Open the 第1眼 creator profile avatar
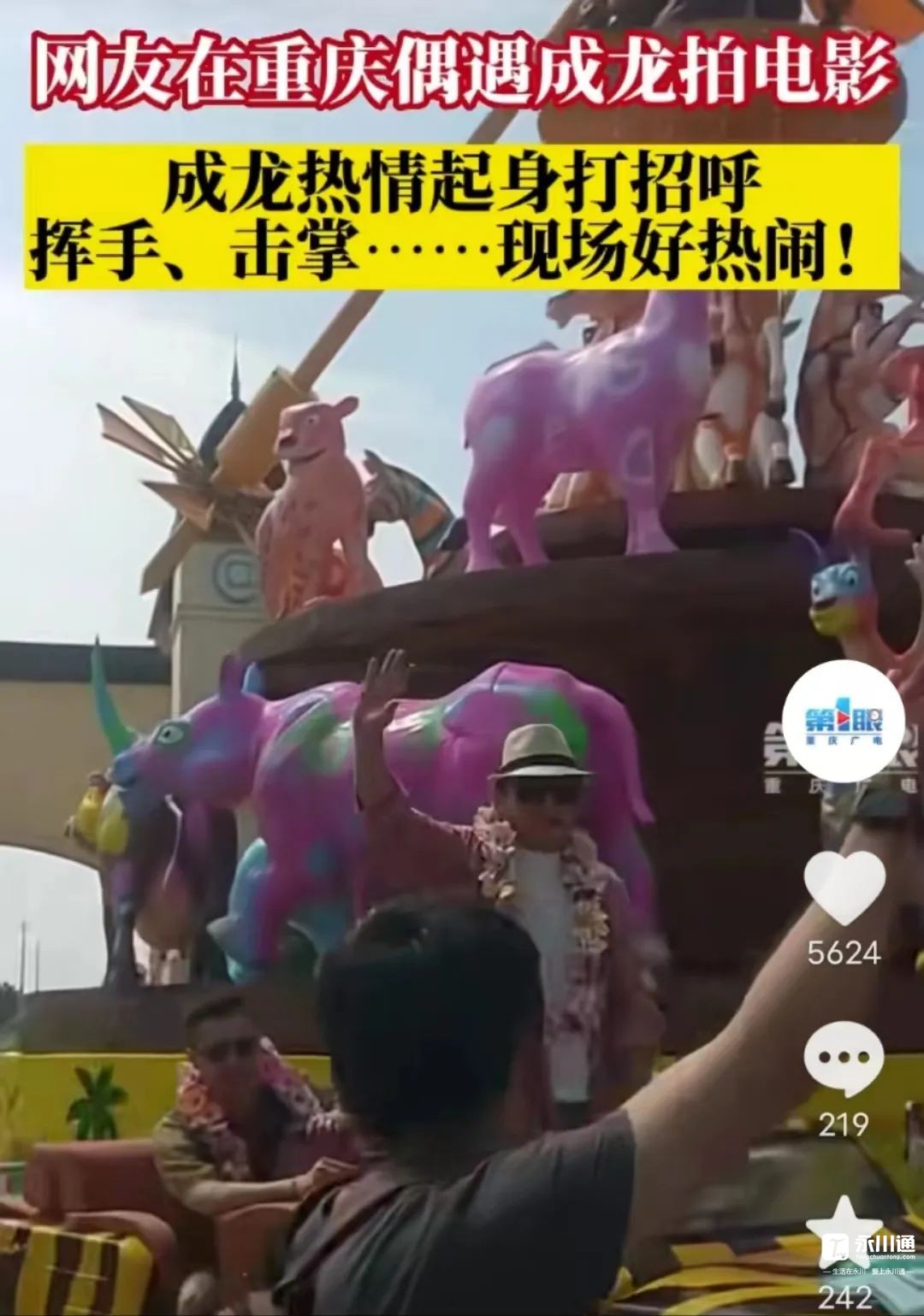This screenshot has height=1316, width=924. [x=844, y=721]
